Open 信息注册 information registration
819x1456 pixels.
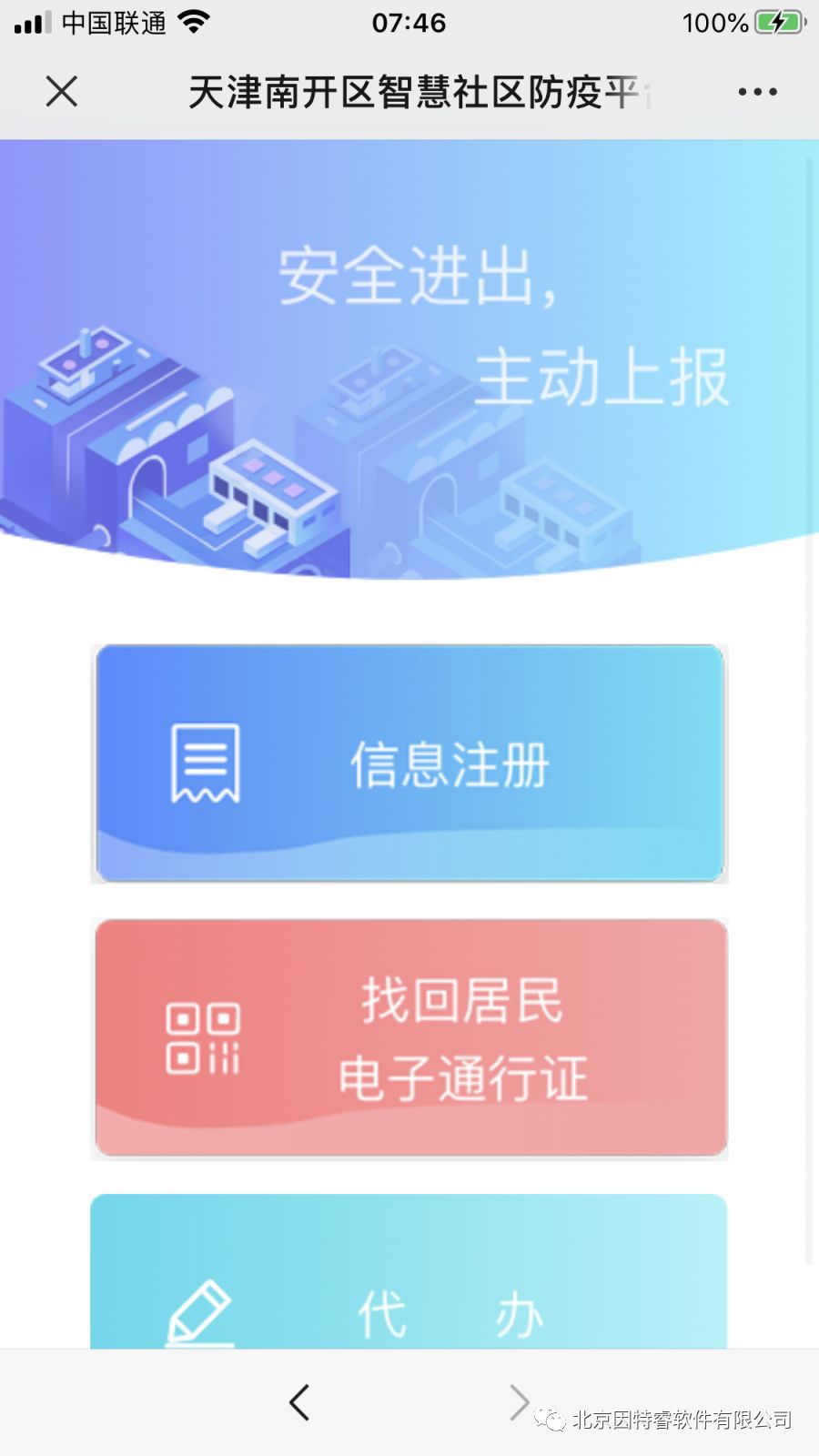pyautogui.click(x=409, y=763)
